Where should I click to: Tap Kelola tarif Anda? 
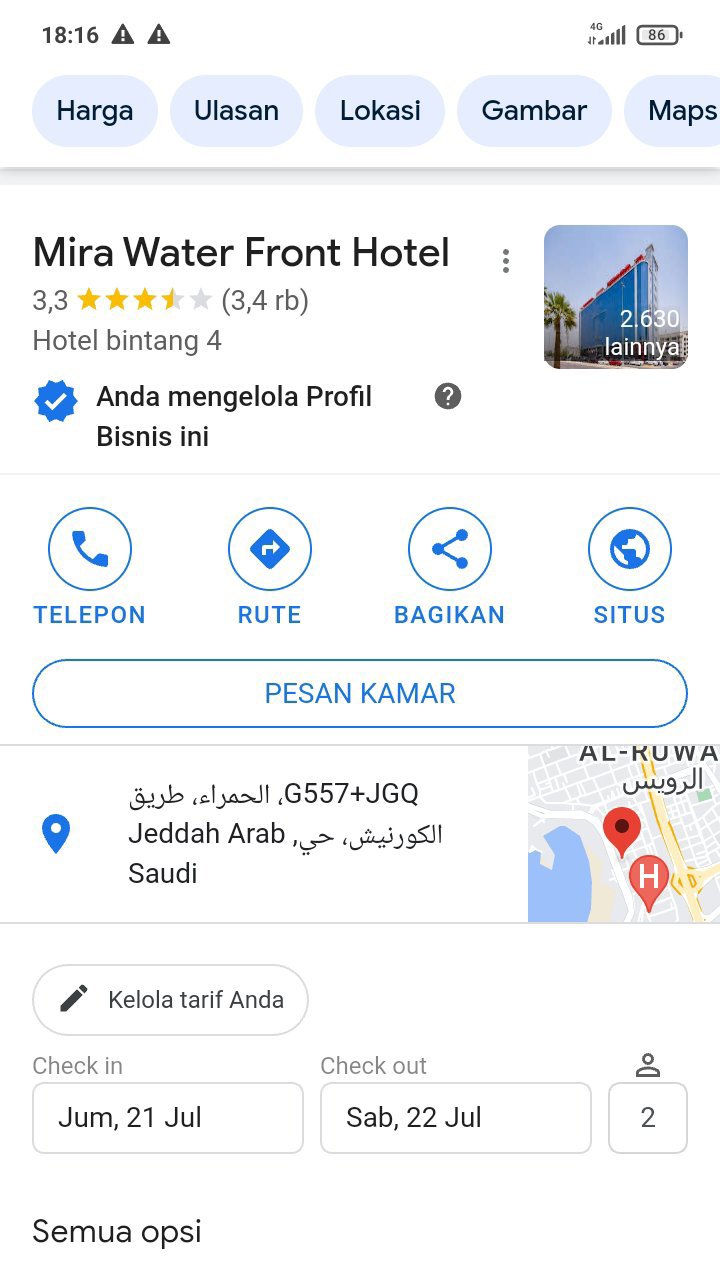click(170, 999)
